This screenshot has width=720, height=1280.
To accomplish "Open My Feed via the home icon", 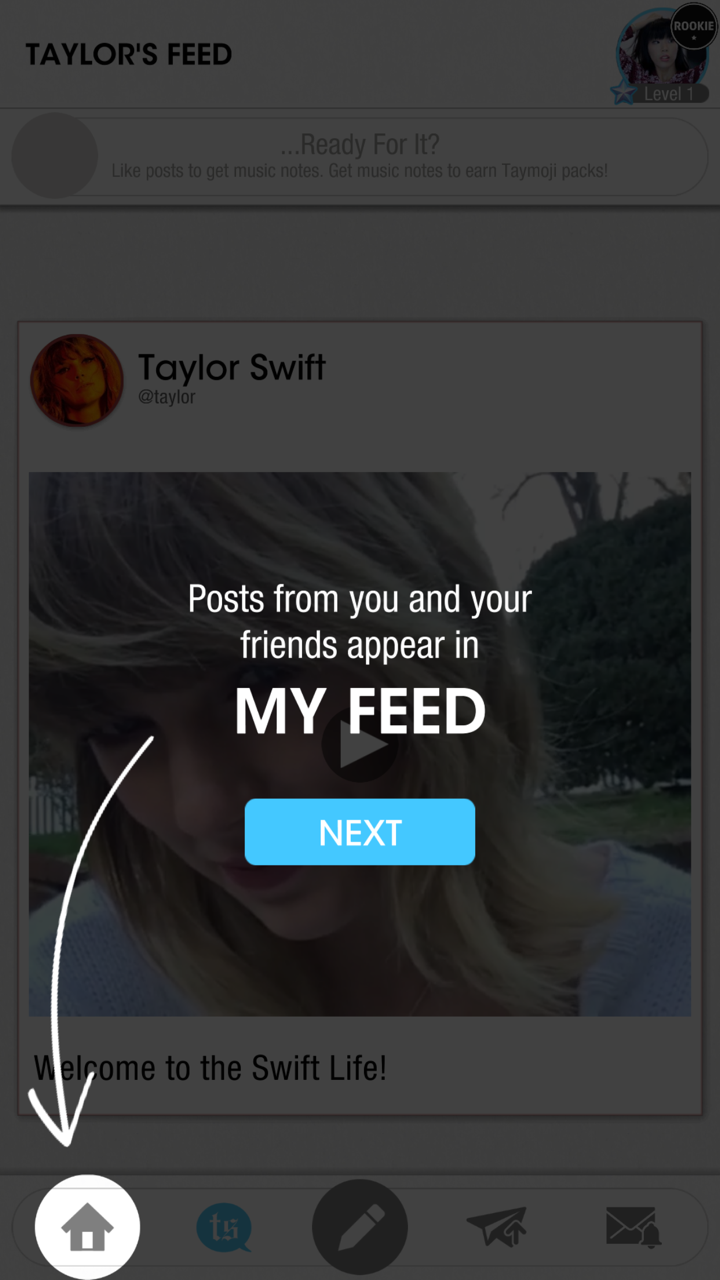I will click(x=88, y=1228).
